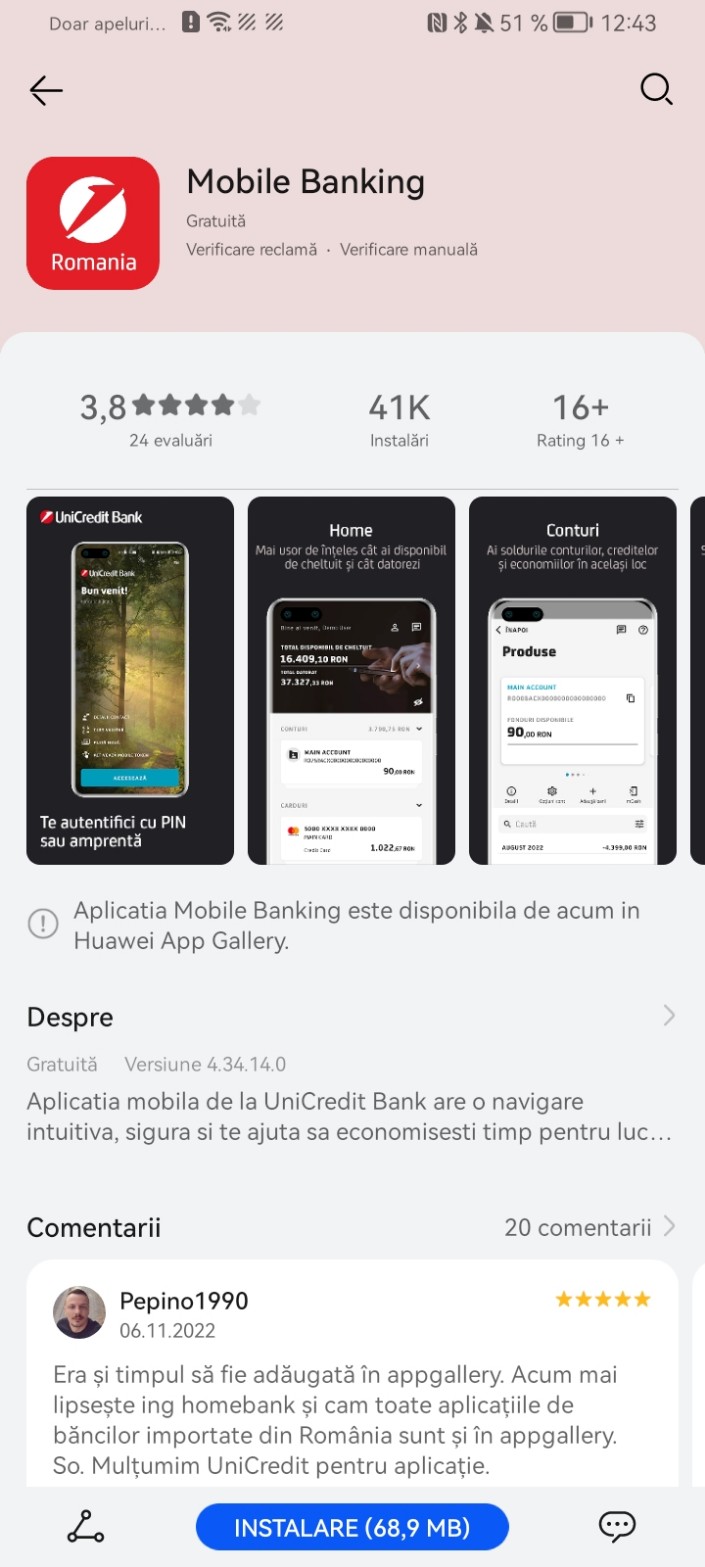The image size is (705, 1567).
Task: View the 3,8 rating details
Action: pos(170,418)
